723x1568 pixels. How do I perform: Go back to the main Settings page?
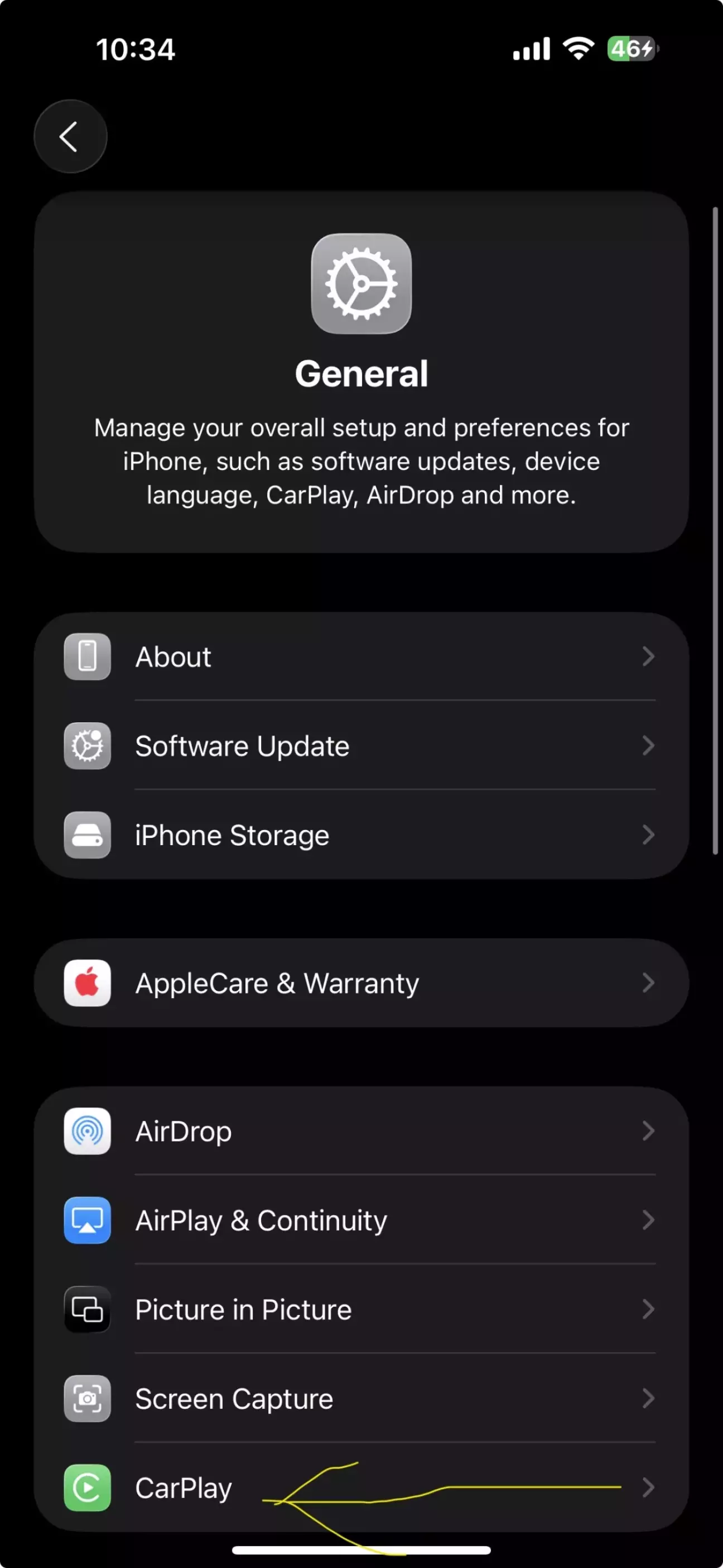point(70,136)
